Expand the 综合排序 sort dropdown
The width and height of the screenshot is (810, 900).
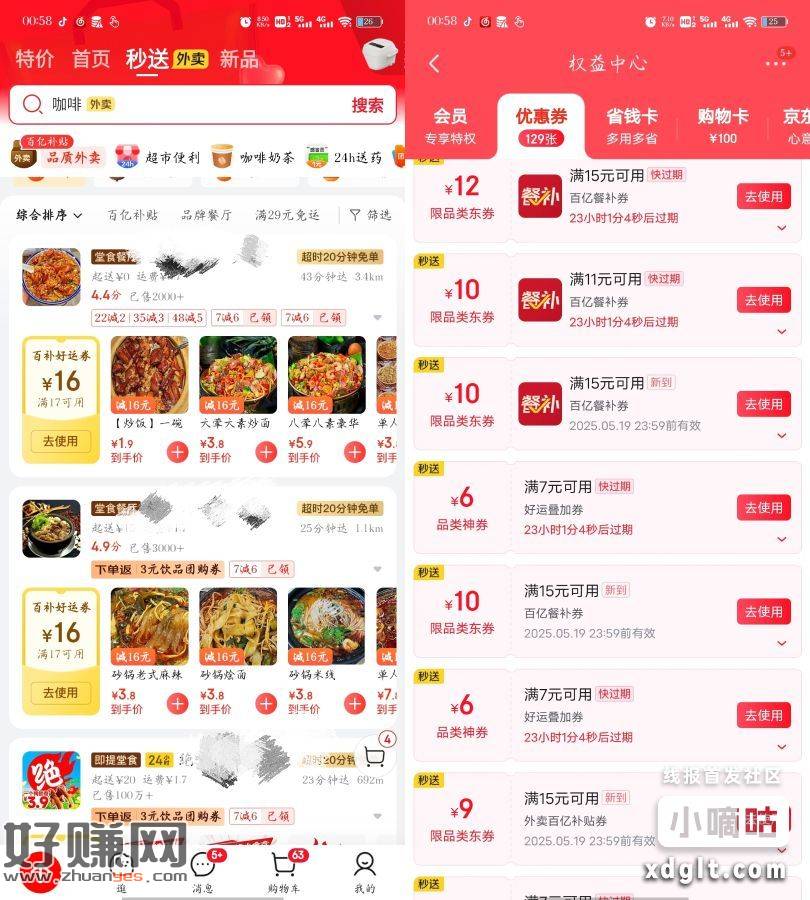49,215
